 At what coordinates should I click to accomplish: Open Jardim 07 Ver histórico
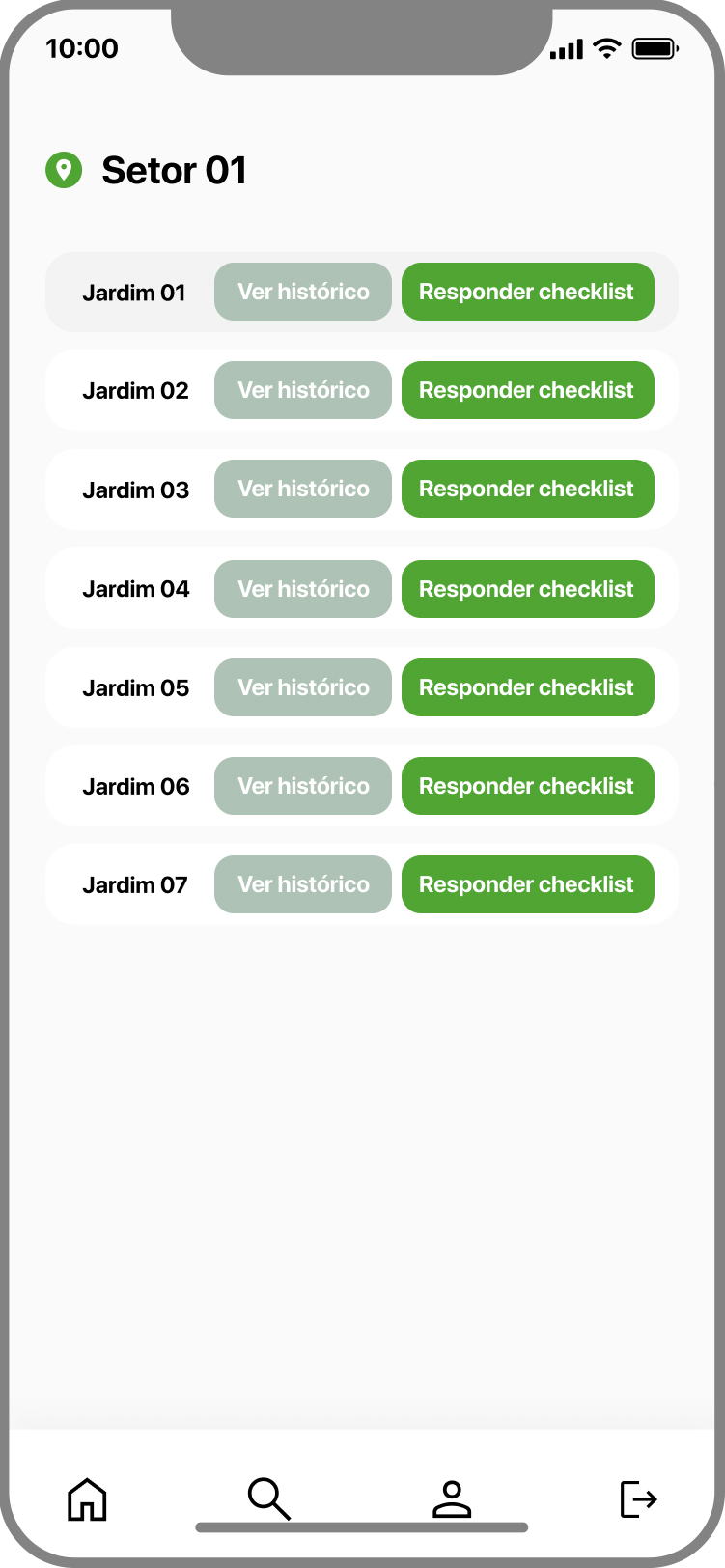[x=303, y=884]
